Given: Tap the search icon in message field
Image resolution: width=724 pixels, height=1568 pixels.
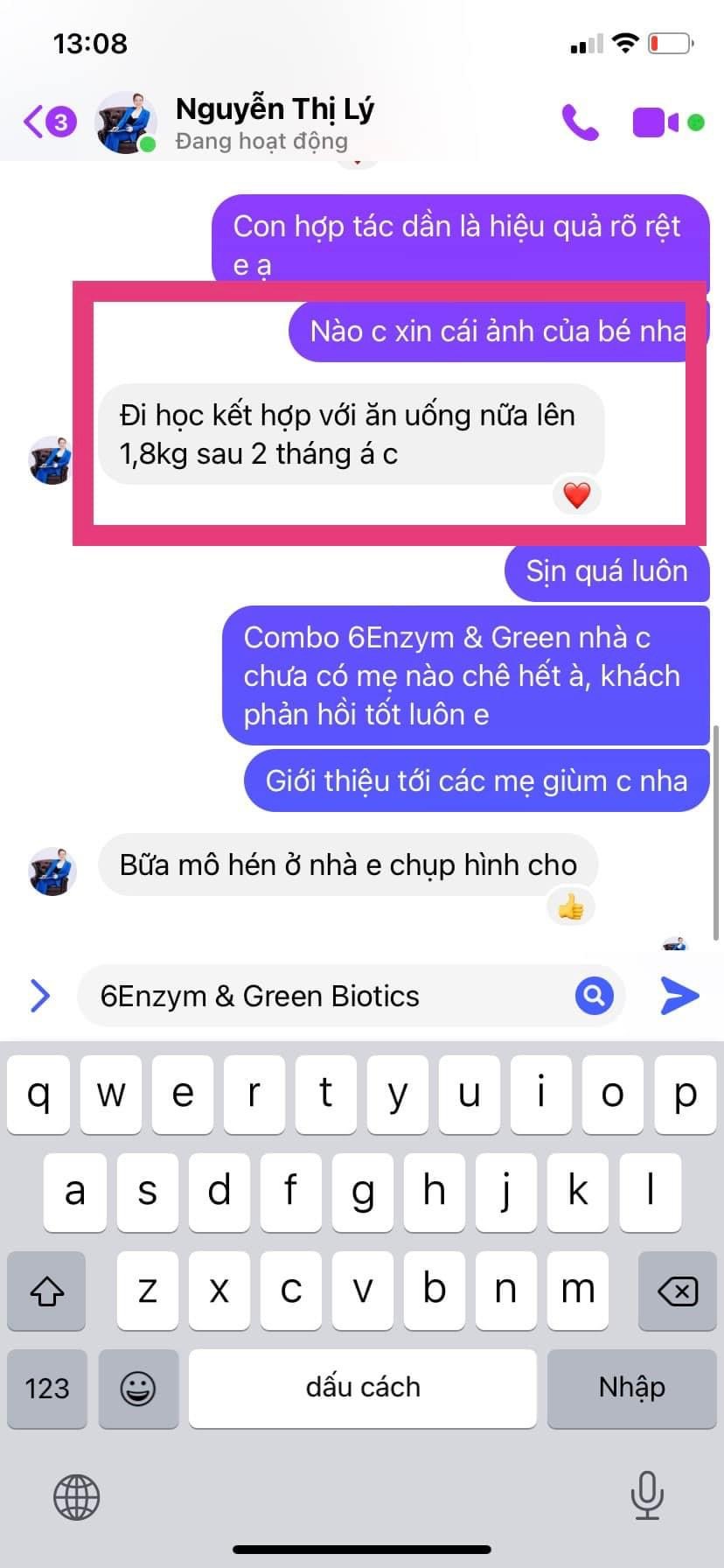Looking at the screenshot, I should click(x=594, y=996).
